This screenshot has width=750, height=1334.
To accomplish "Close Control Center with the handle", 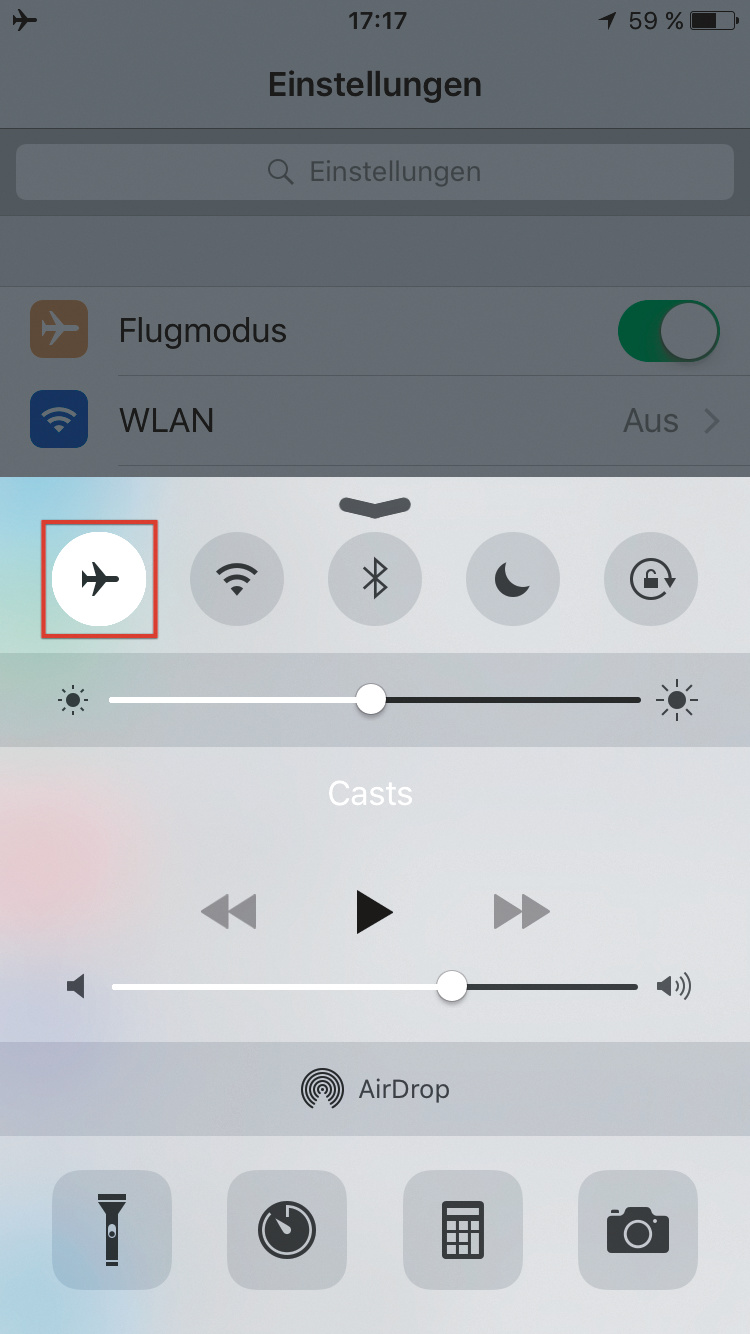I will [x=375, y=506].
